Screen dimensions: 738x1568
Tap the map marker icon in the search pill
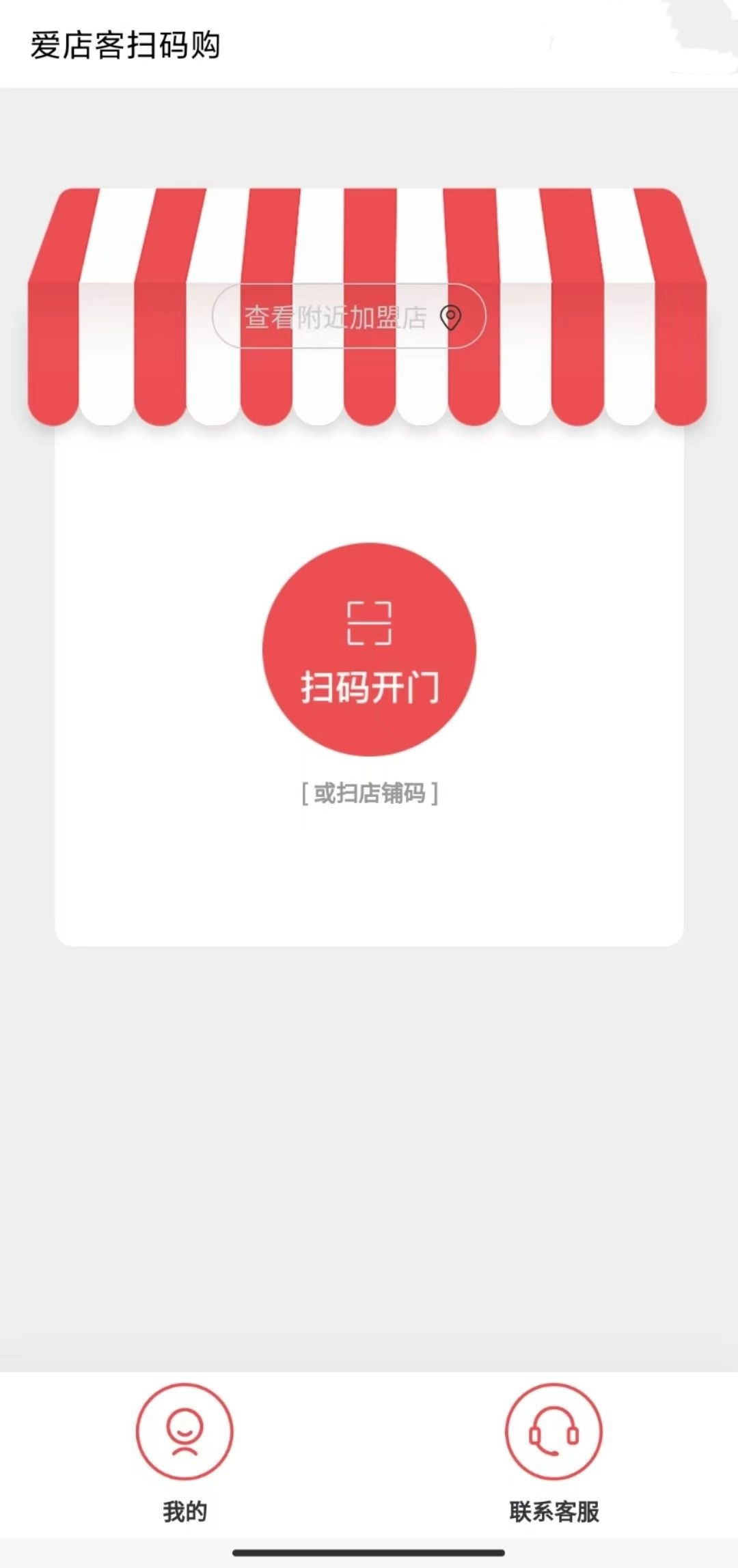point(451,316)
